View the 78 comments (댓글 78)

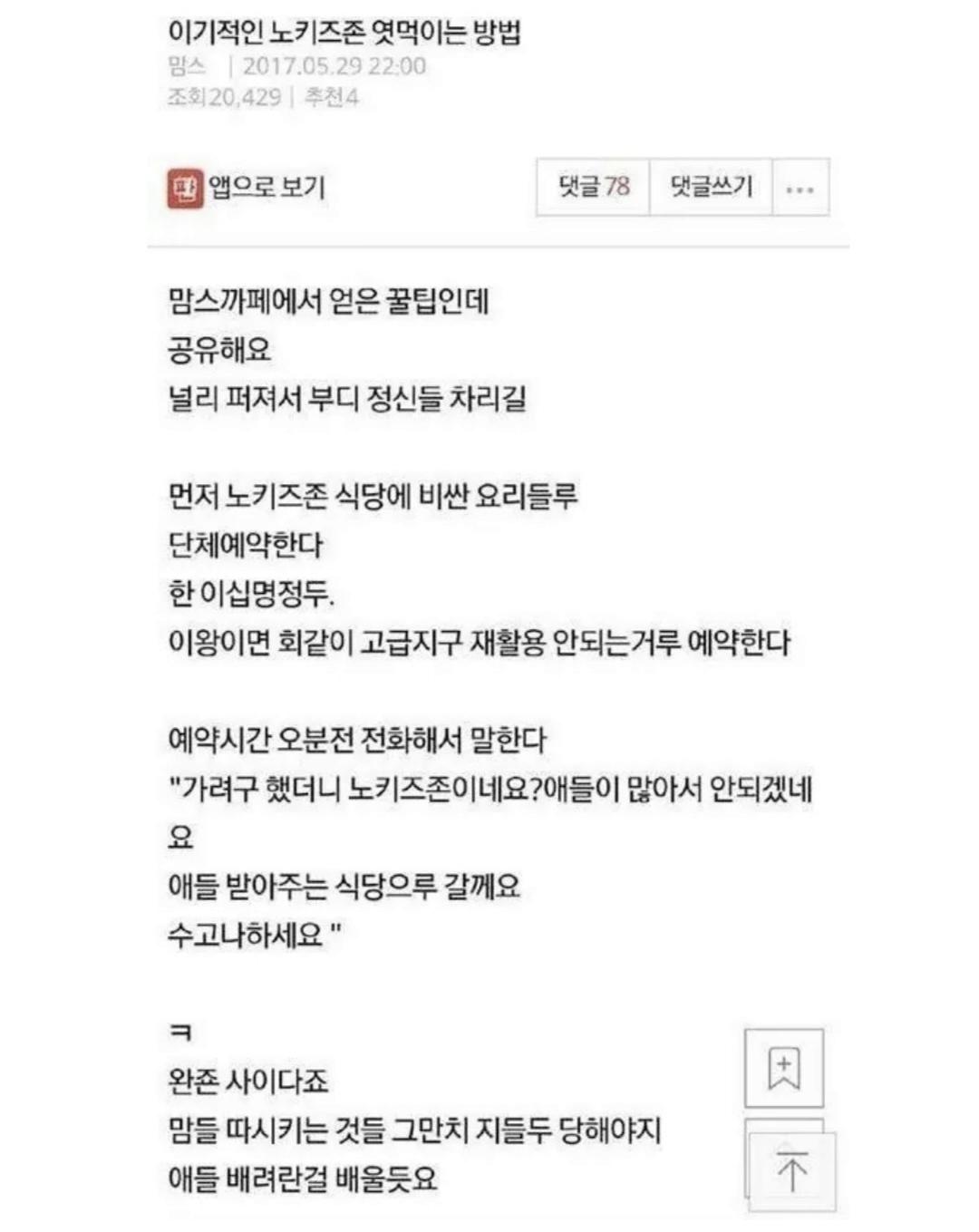click(x=594, y=187)
